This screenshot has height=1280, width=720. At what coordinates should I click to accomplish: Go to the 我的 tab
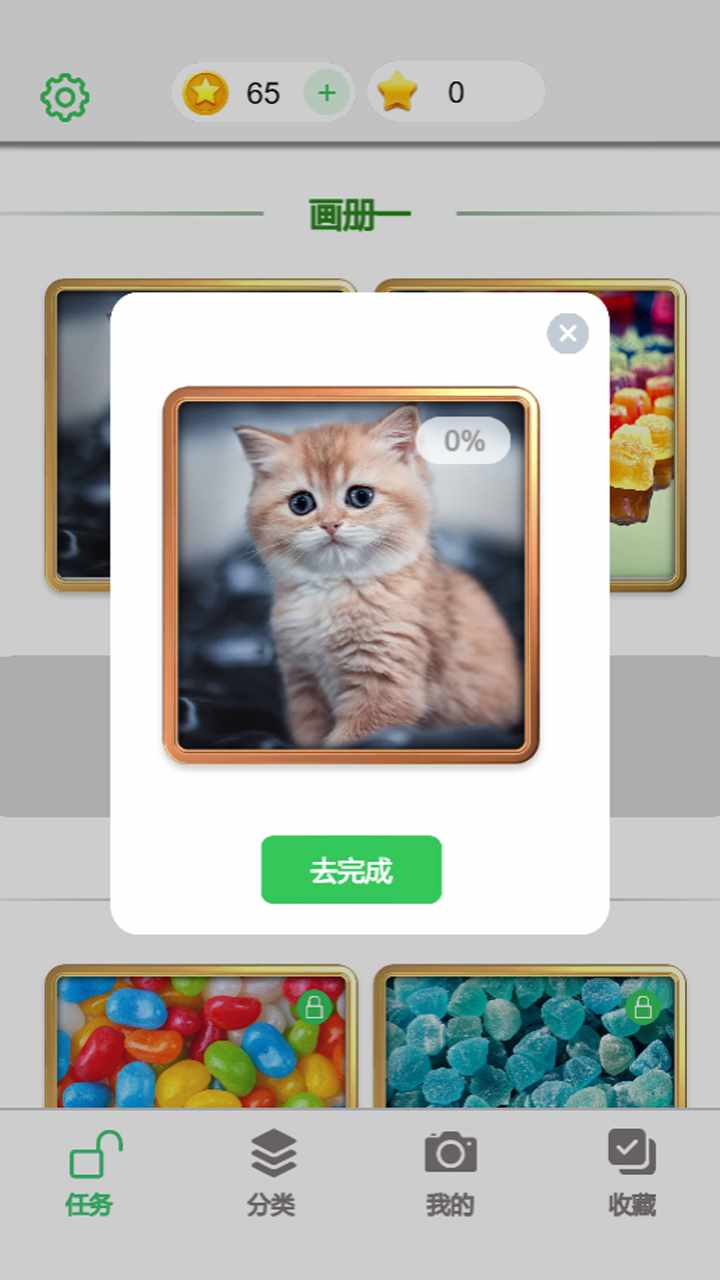point(450,1174)
